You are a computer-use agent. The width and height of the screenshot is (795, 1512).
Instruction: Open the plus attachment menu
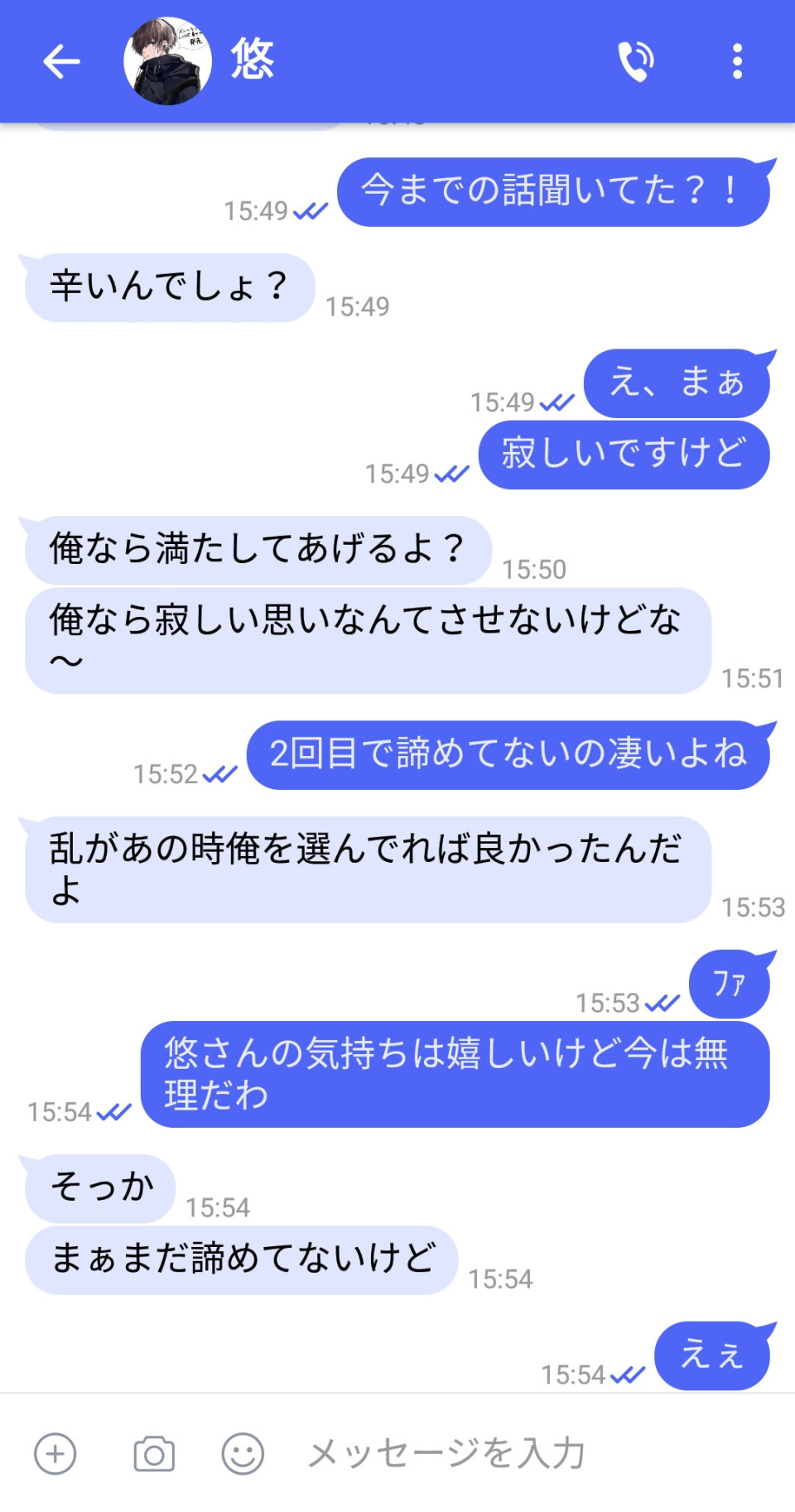click(x=55, y=1453)
